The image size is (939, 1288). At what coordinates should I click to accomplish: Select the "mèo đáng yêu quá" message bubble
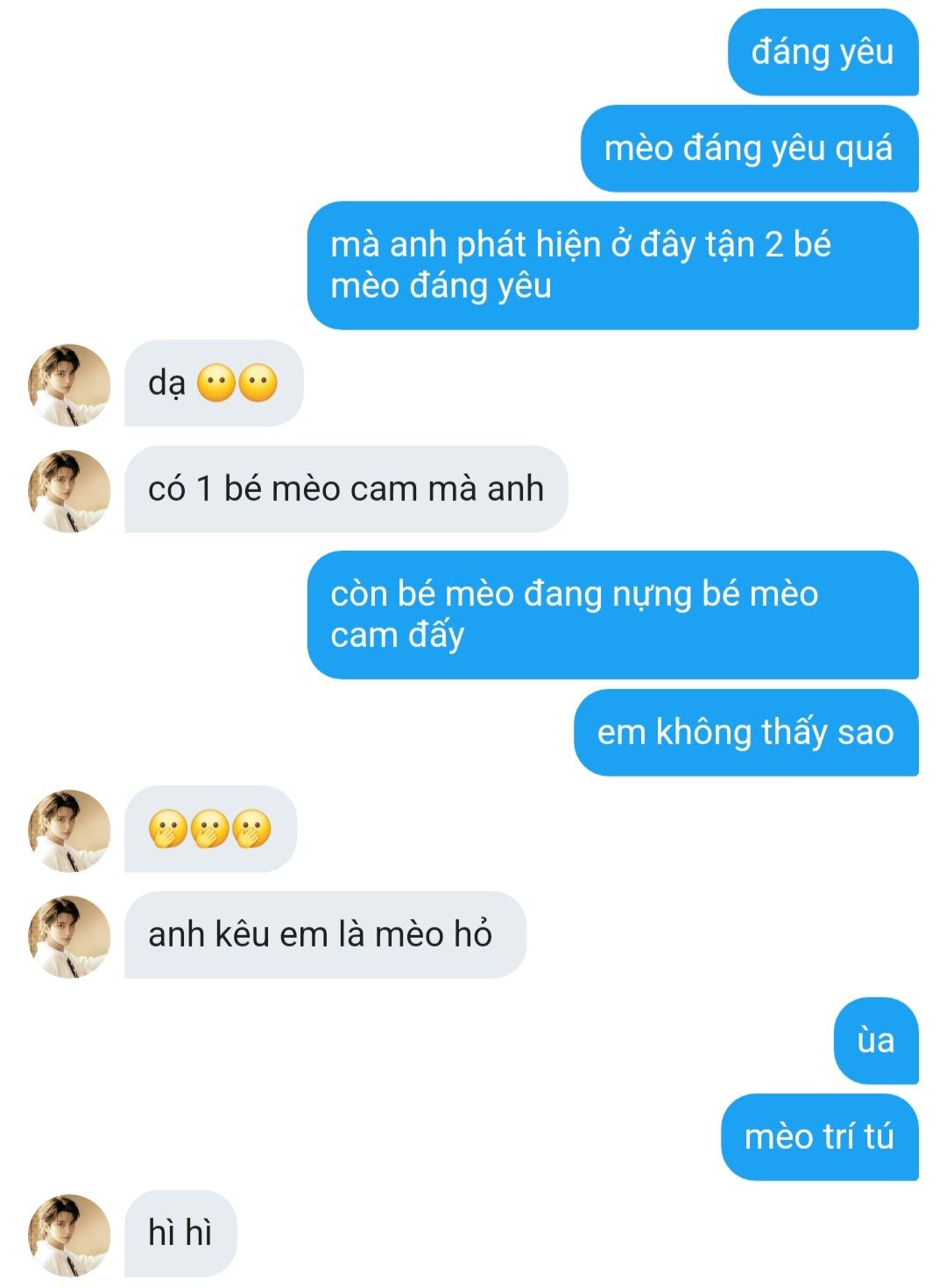[x=749, y=148]
